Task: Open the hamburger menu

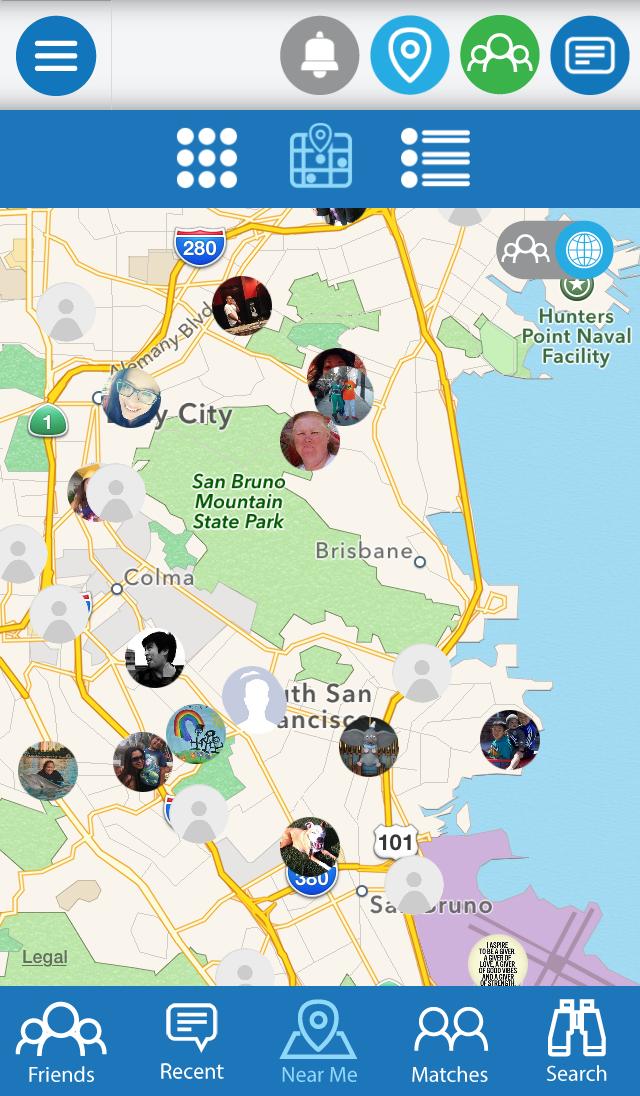Action: click(x=56, y=56)
